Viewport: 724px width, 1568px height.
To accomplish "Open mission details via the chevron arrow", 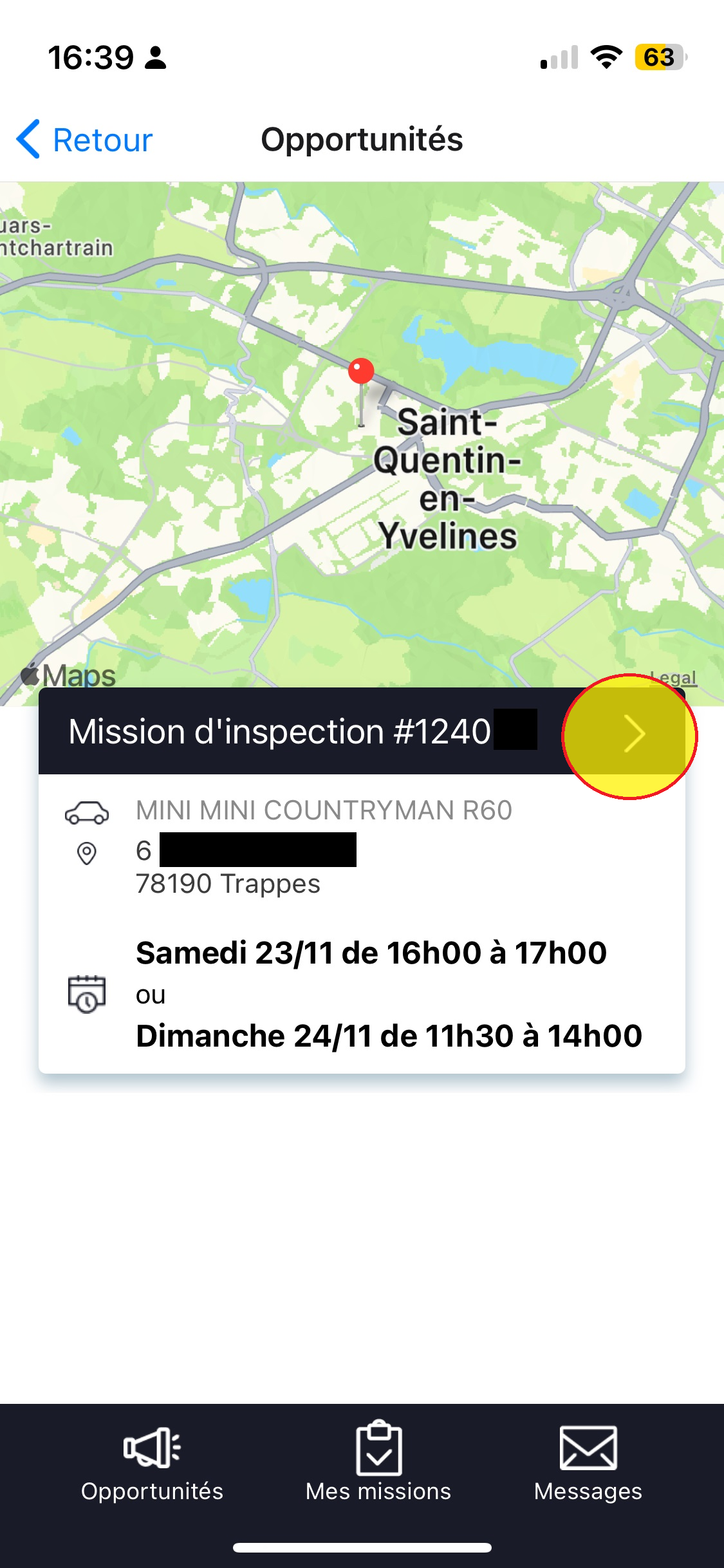I will [x=634, y=734].
